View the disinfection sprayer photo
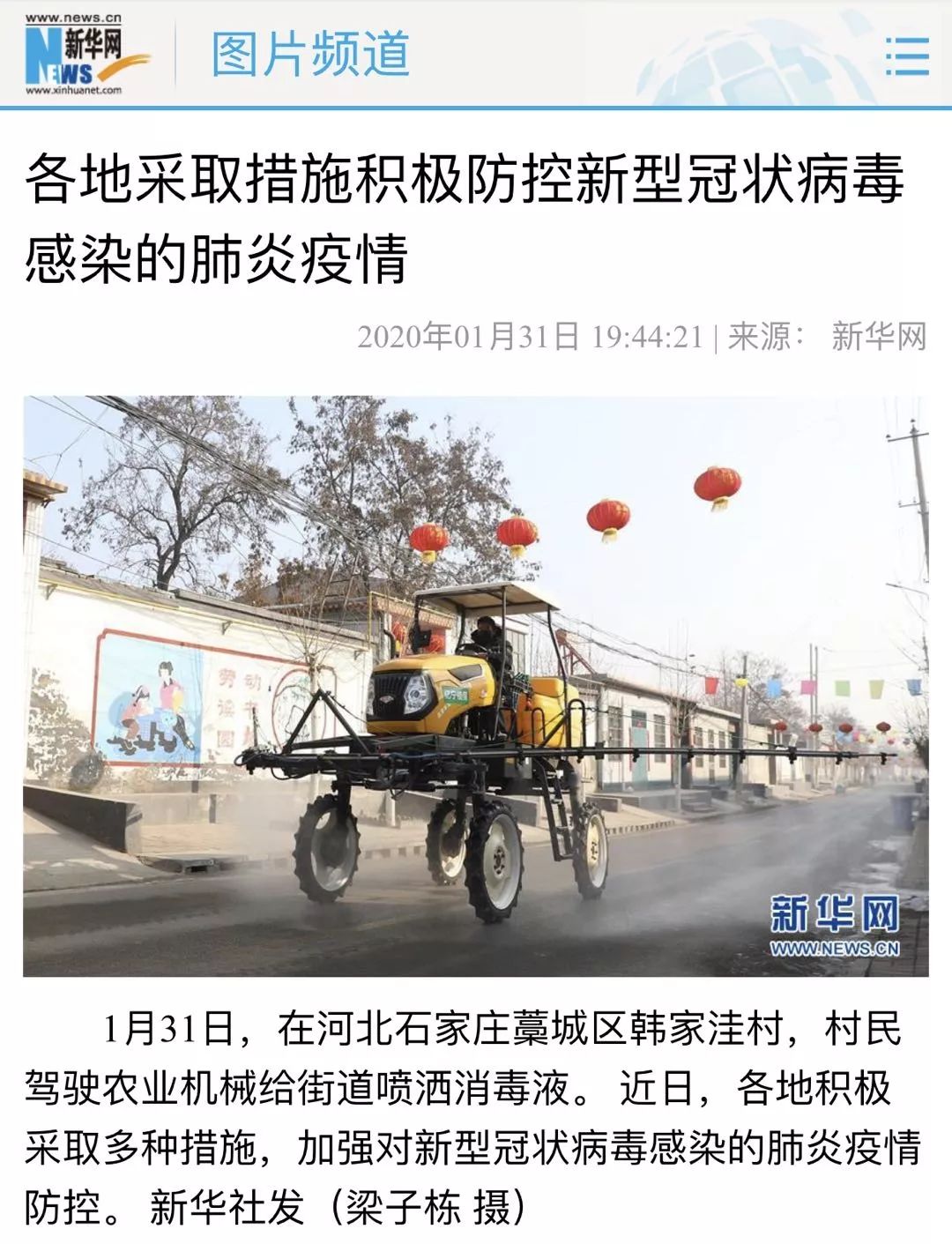 pos(475,685)
